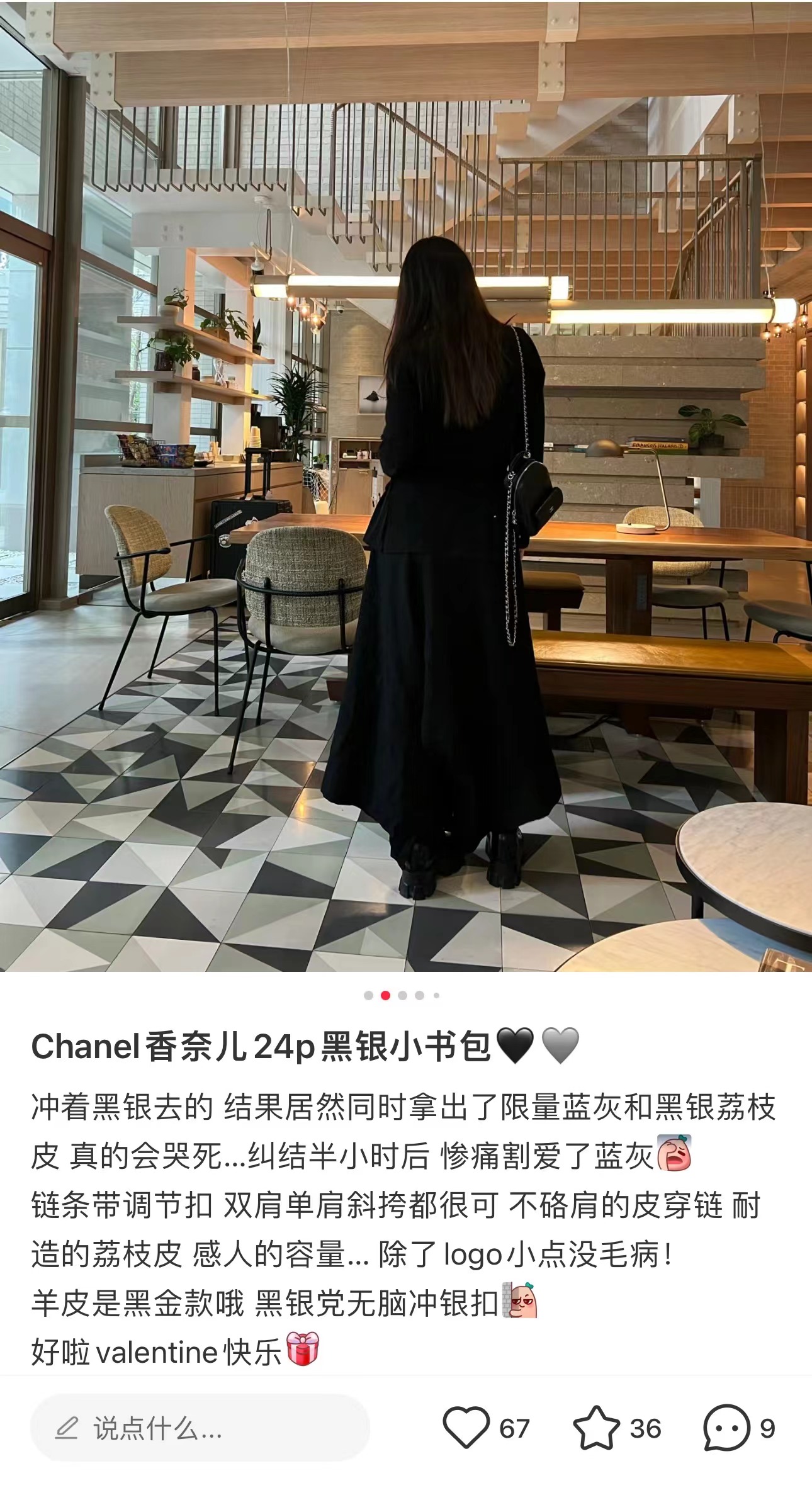Screen dimensions: 812x1500
Task: Tap the 说点什么 comment field
Action: [x=200, y=1428]
